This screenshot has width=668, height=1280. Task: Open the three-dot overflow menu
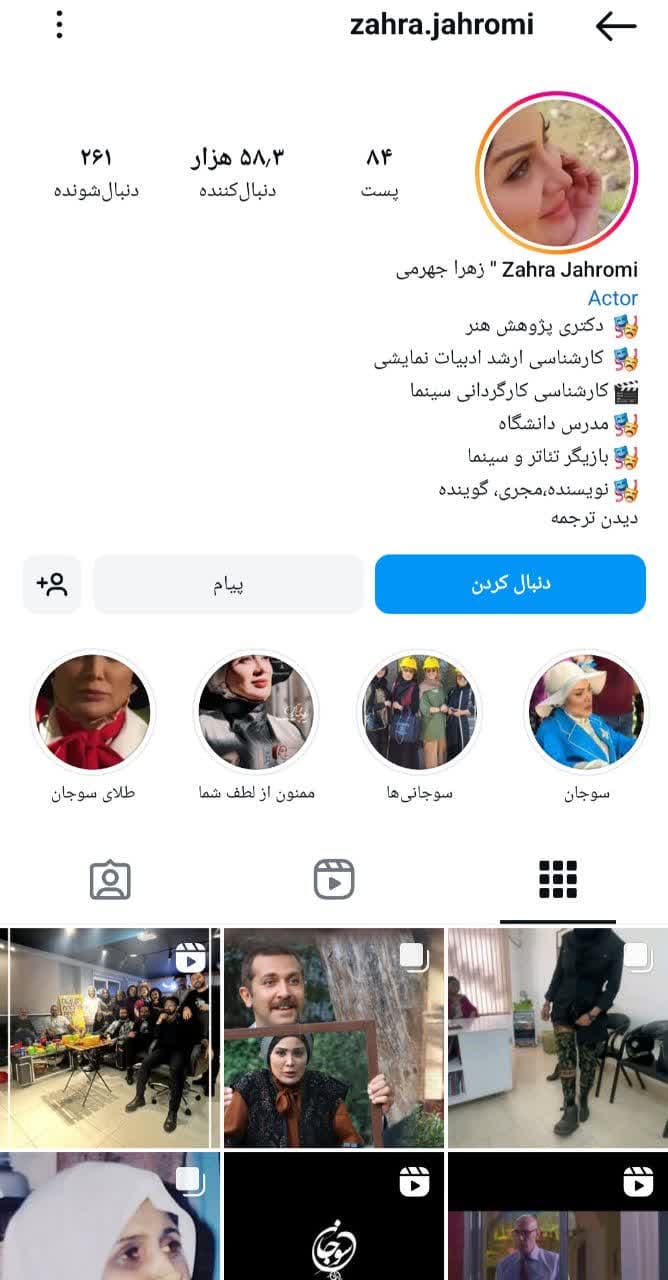click(59, 26)
